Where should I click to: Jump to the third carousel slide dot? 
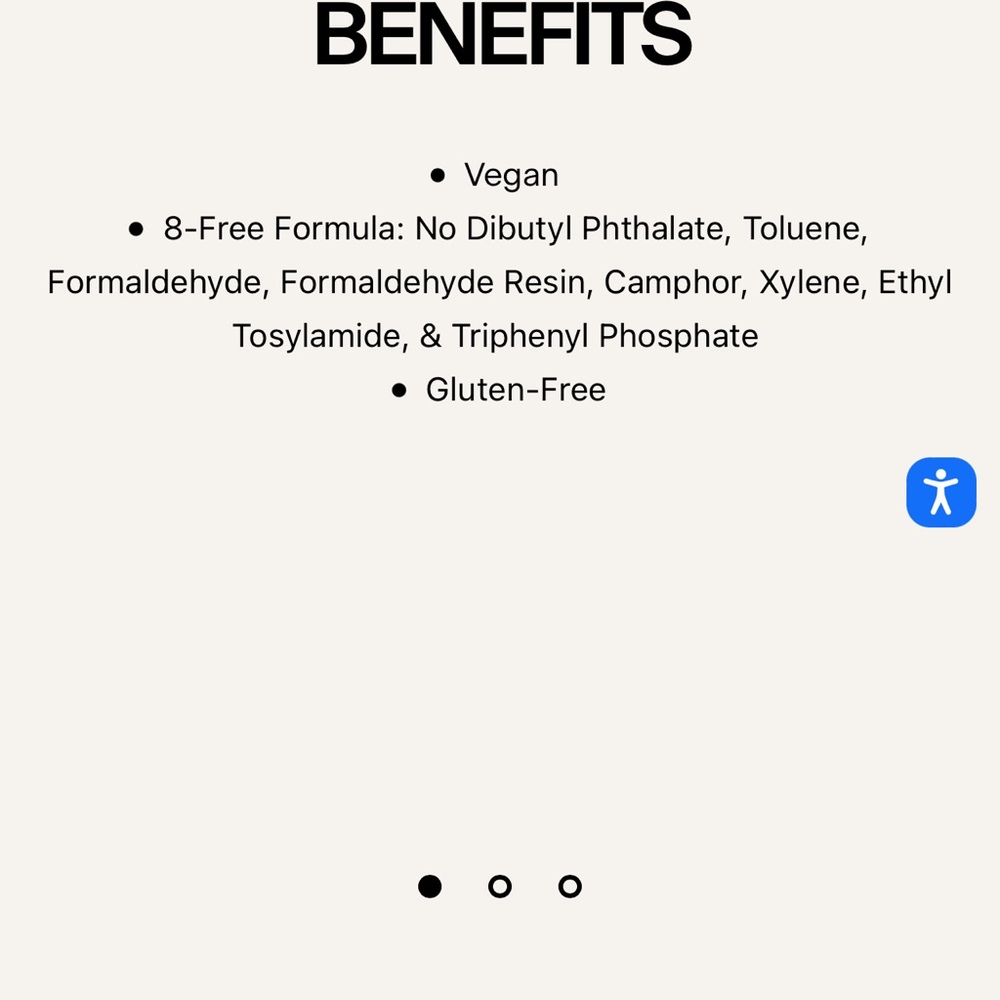click(x=570, y=886)
